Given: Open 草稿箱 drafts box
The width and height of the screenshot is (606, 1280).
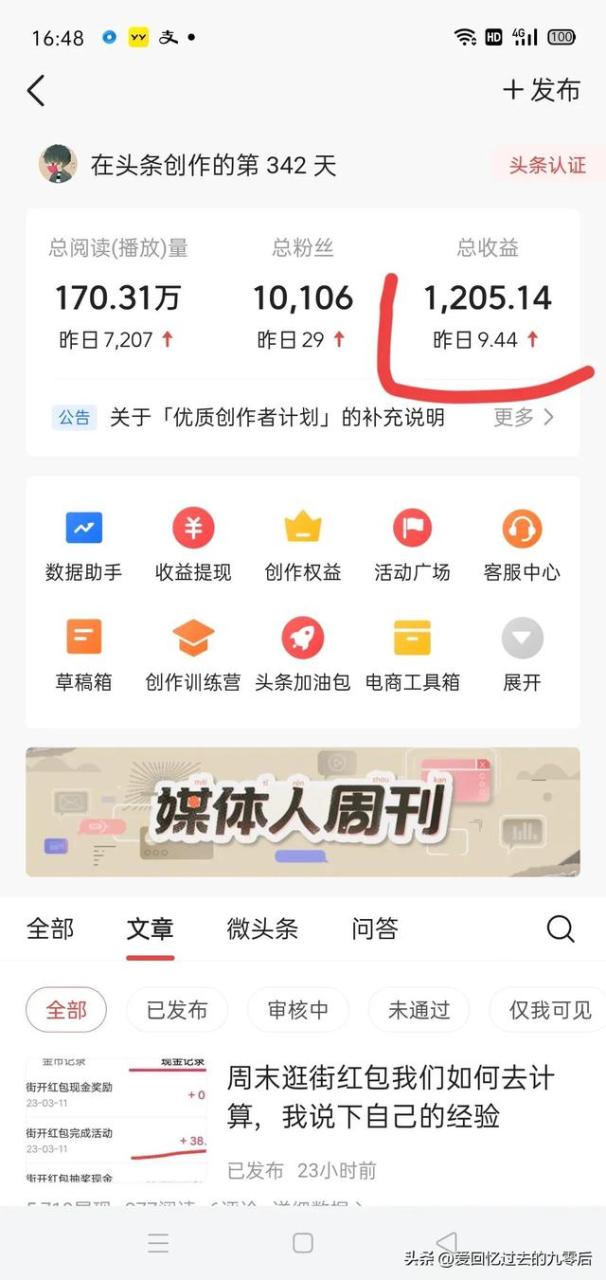Looking at the screenshot, I should (x=84, y=655).
